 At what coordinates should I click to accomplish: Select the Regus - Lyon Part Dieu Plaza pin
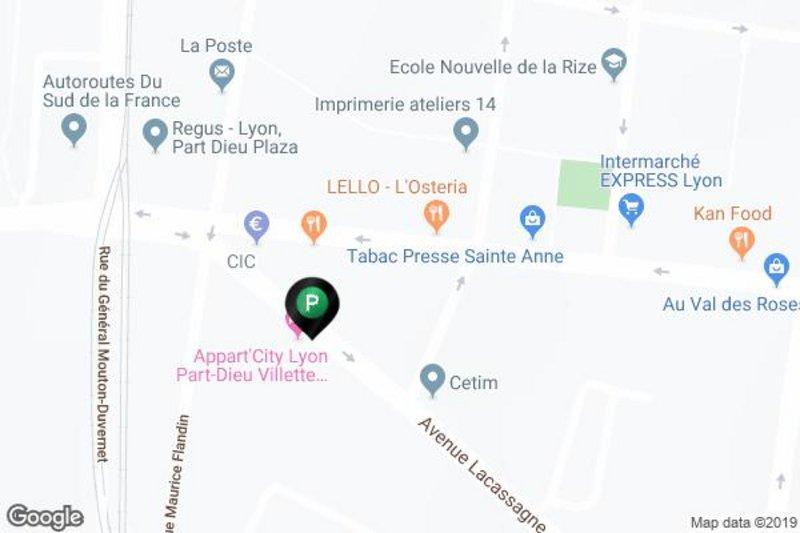pyautogui.click(x=155, y=133)
